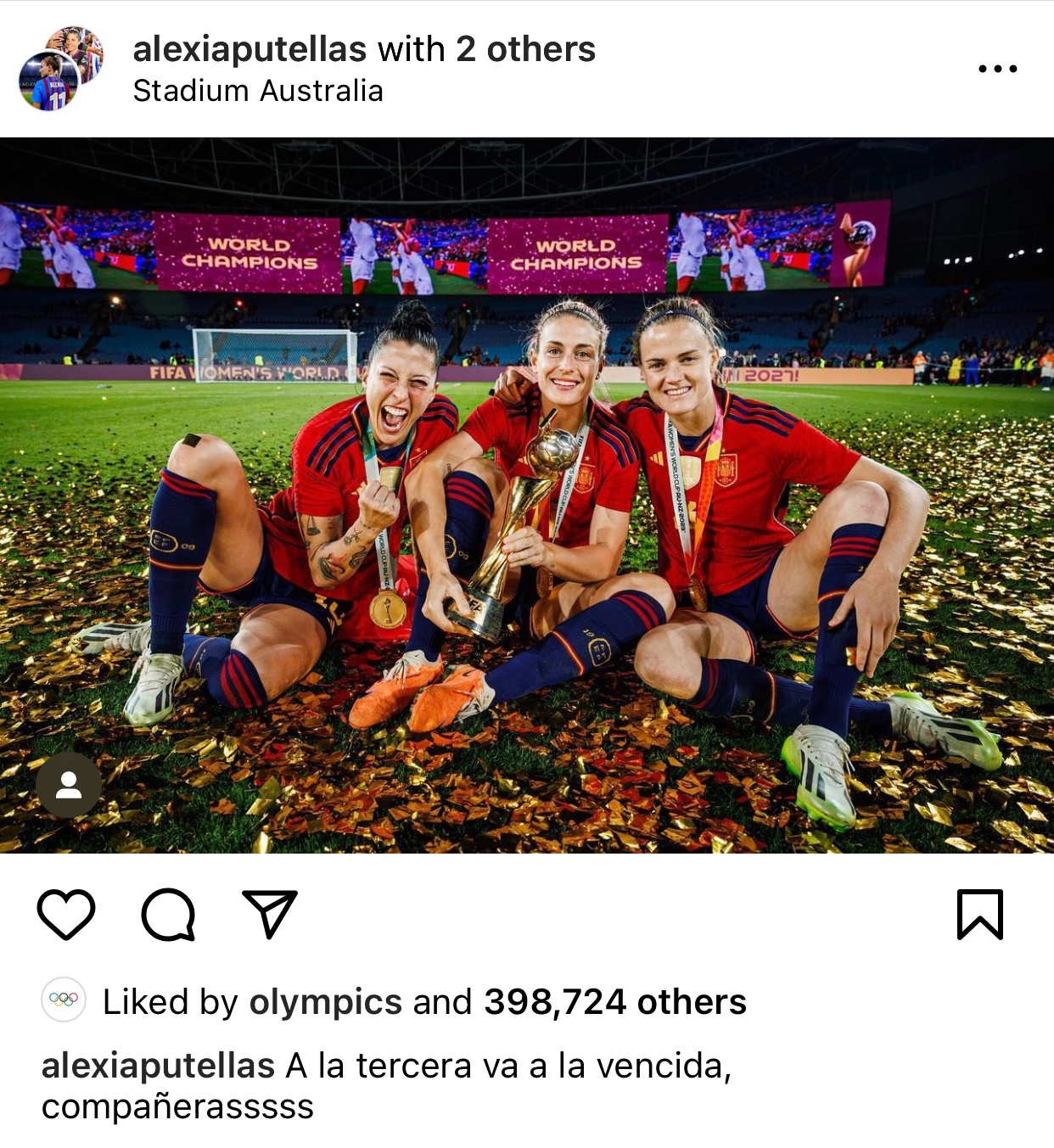The width and height of the screenshot is (1054, 1148).
Task: View the list of 398,724 others' likes
Action: (x=614, y=1002)
